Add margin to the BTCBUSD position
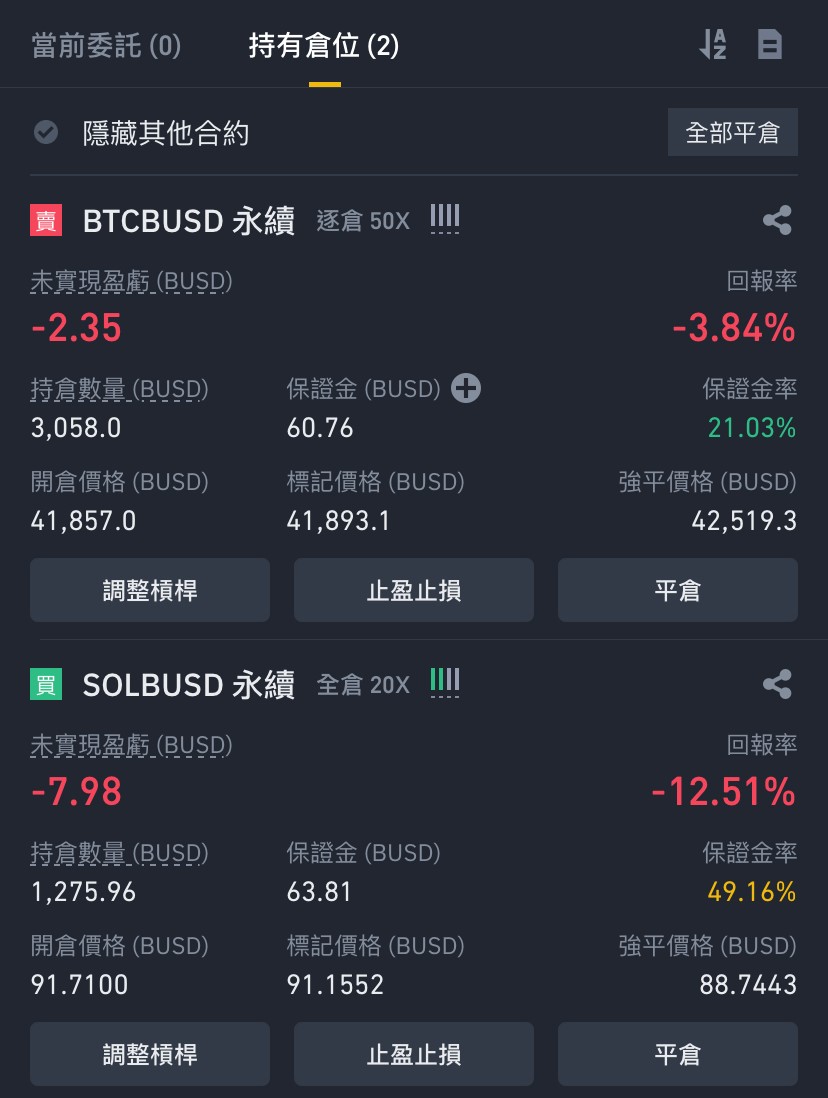The height and width of the screenshot is (1098, 828). [x=466, y=389]
